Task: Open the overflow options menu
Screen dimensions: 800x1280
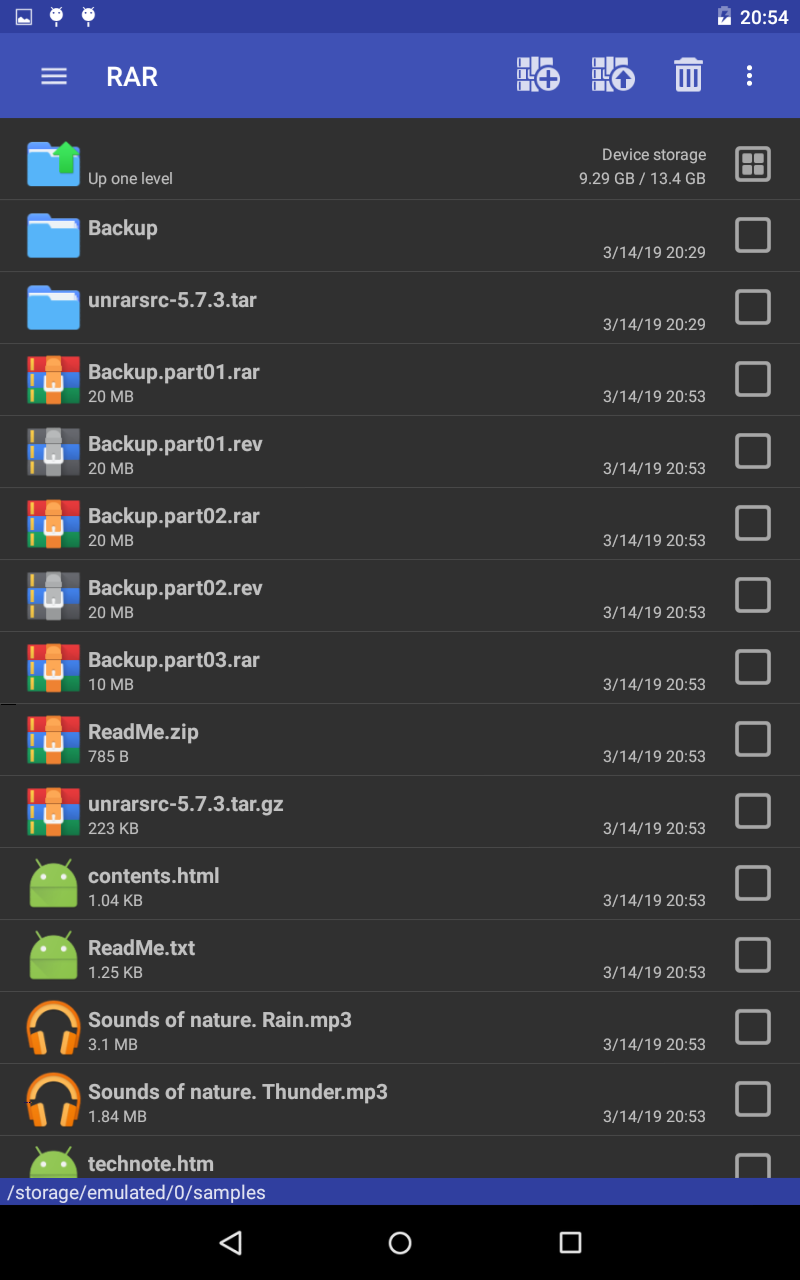Action: (749, 75)
